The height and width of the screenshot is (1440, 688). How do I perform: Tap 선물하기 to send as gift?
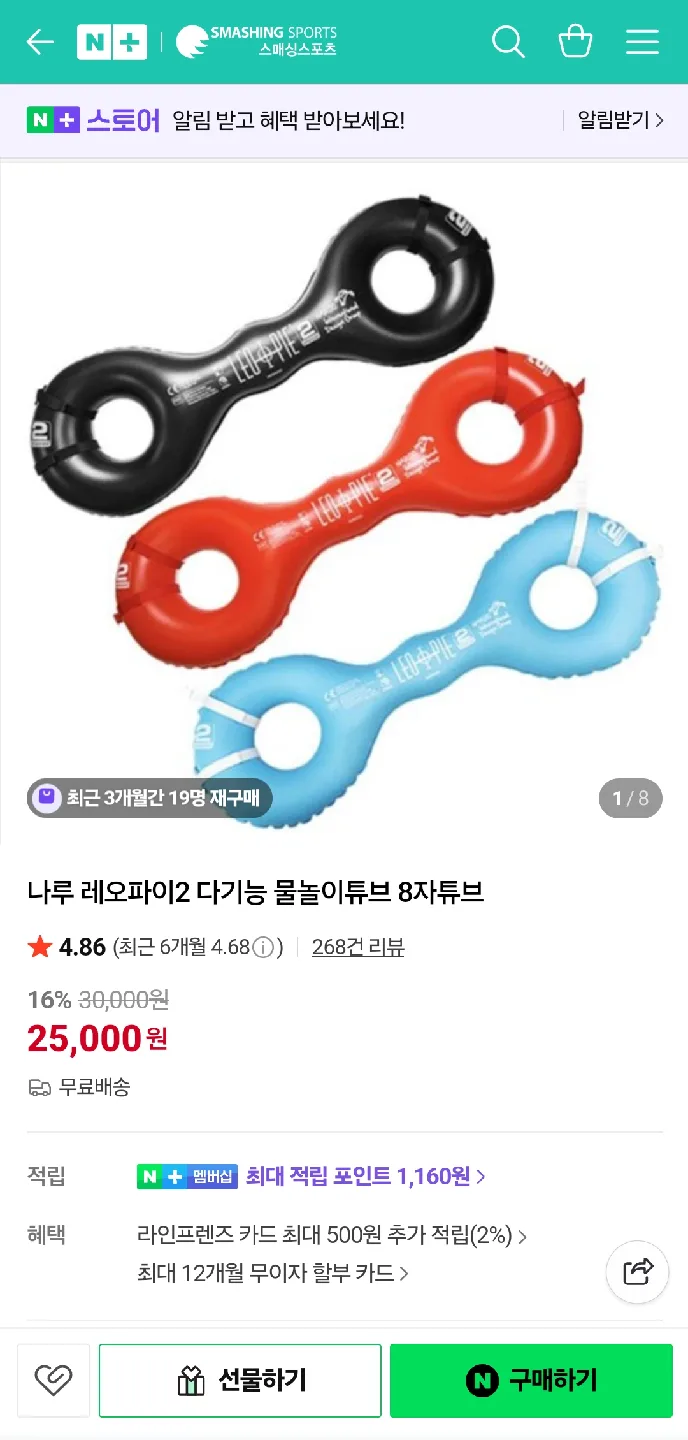click(x=240, y=1381)
